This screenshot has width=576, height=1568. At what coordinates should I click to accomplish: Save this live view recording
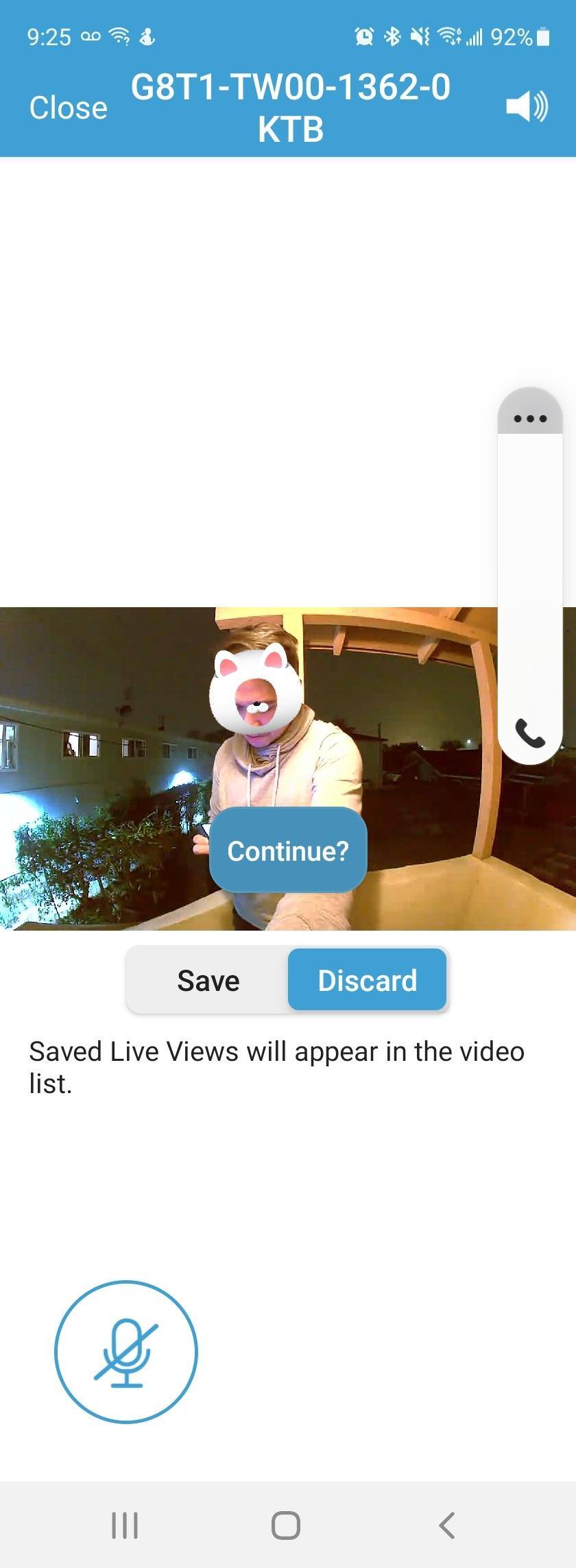[208, 980]
